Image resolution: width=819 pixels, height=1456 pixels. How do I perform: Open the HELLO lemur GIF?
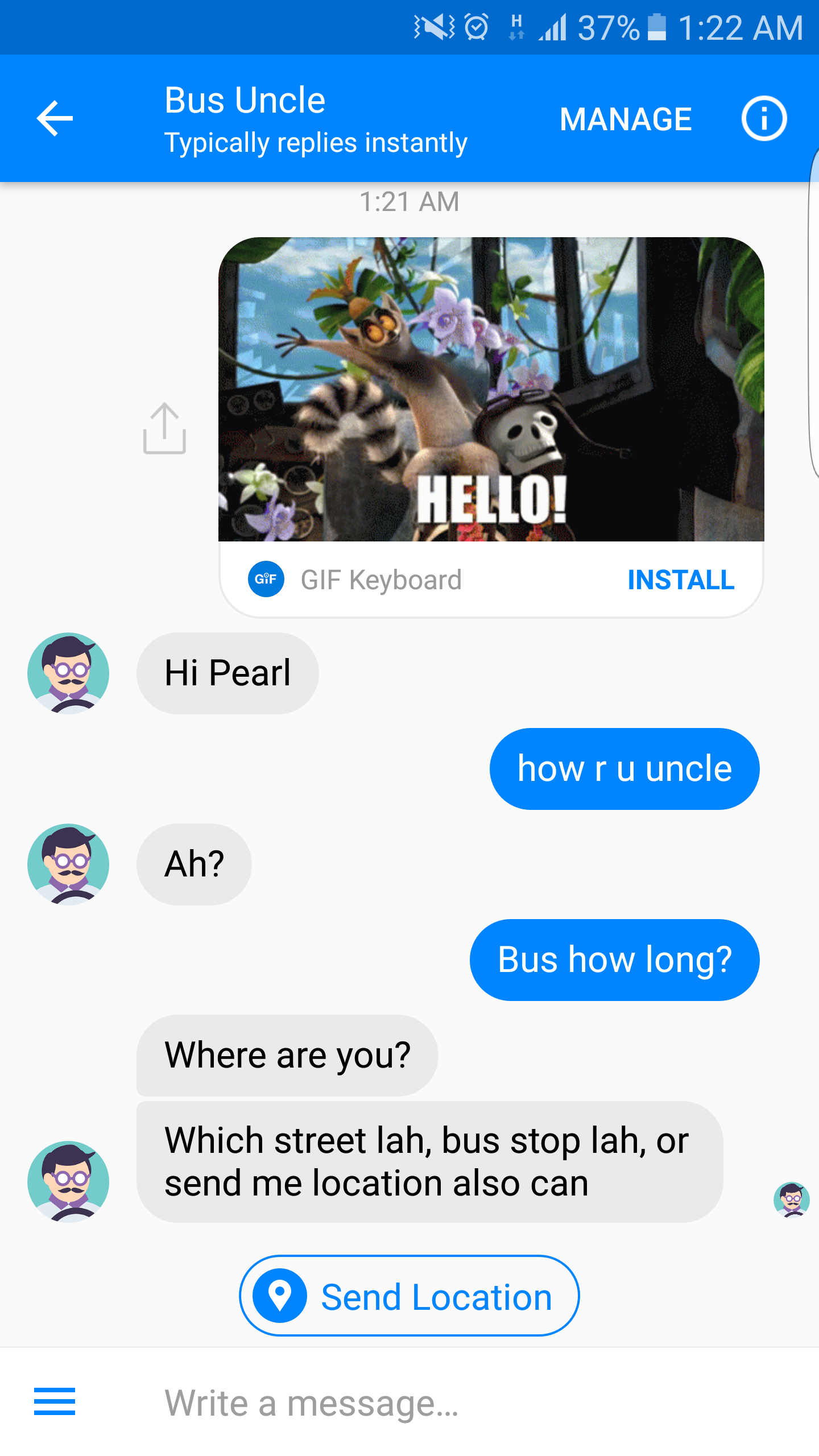coord(491,389)
